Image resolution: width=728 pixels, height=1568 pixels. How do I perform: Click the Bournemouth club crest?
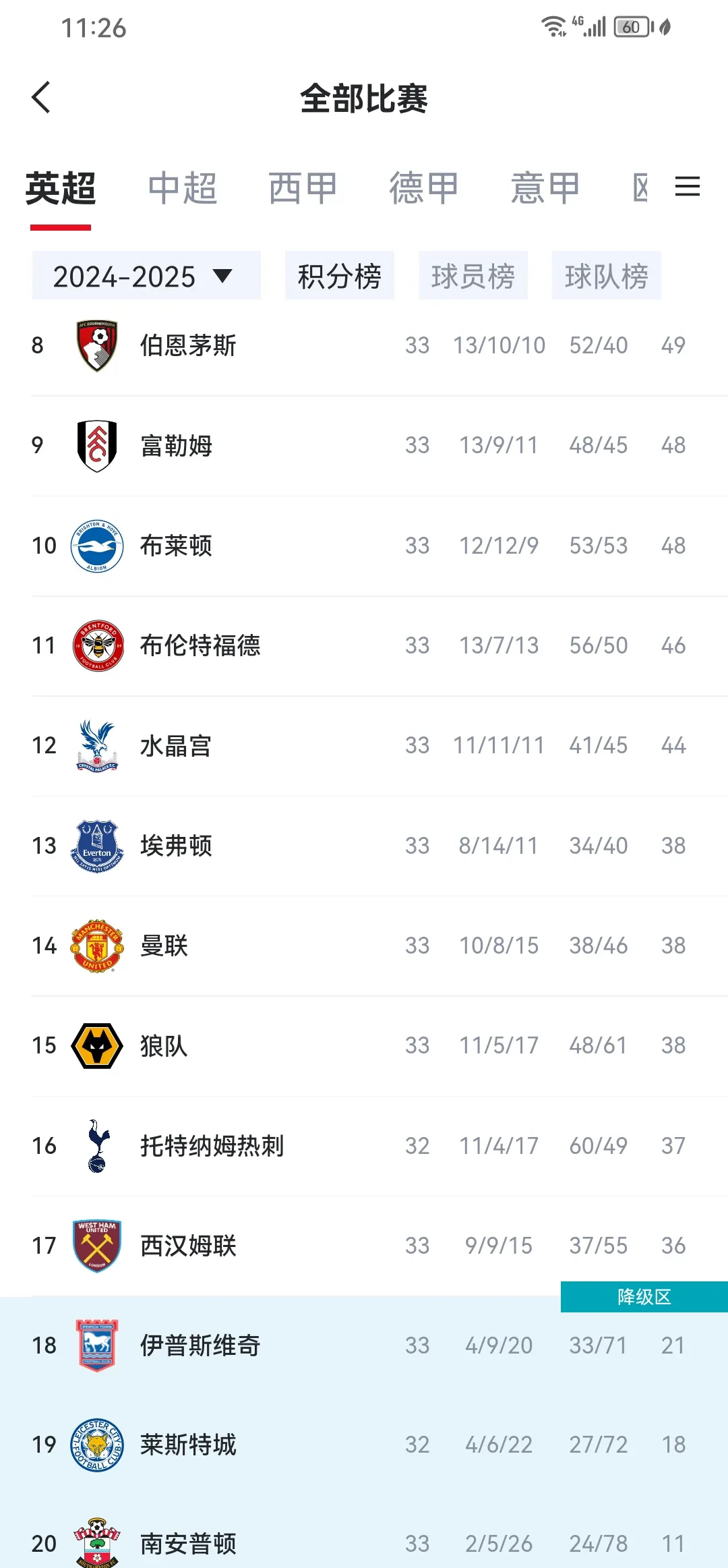click(x=96, y=345)
